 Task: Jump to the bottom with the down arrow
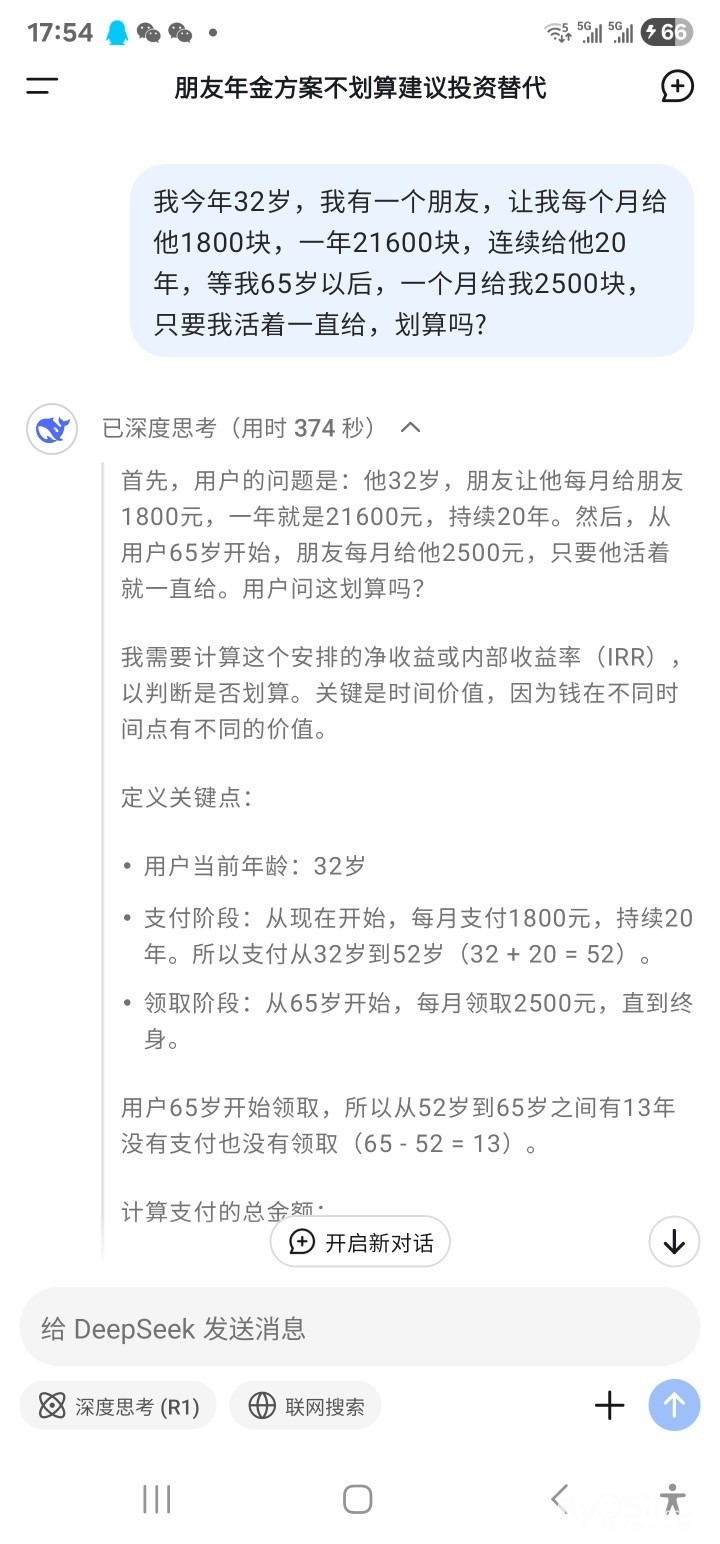[674, 1242]
